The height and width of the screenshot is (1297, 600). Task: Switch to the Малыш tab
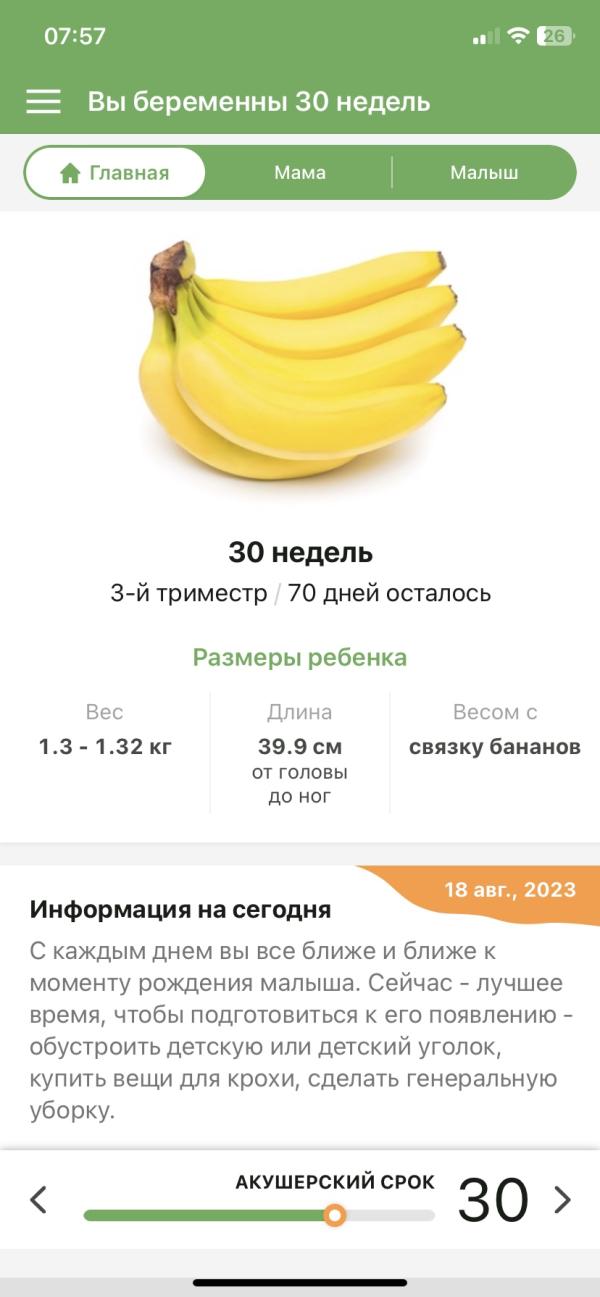[484, 173]
